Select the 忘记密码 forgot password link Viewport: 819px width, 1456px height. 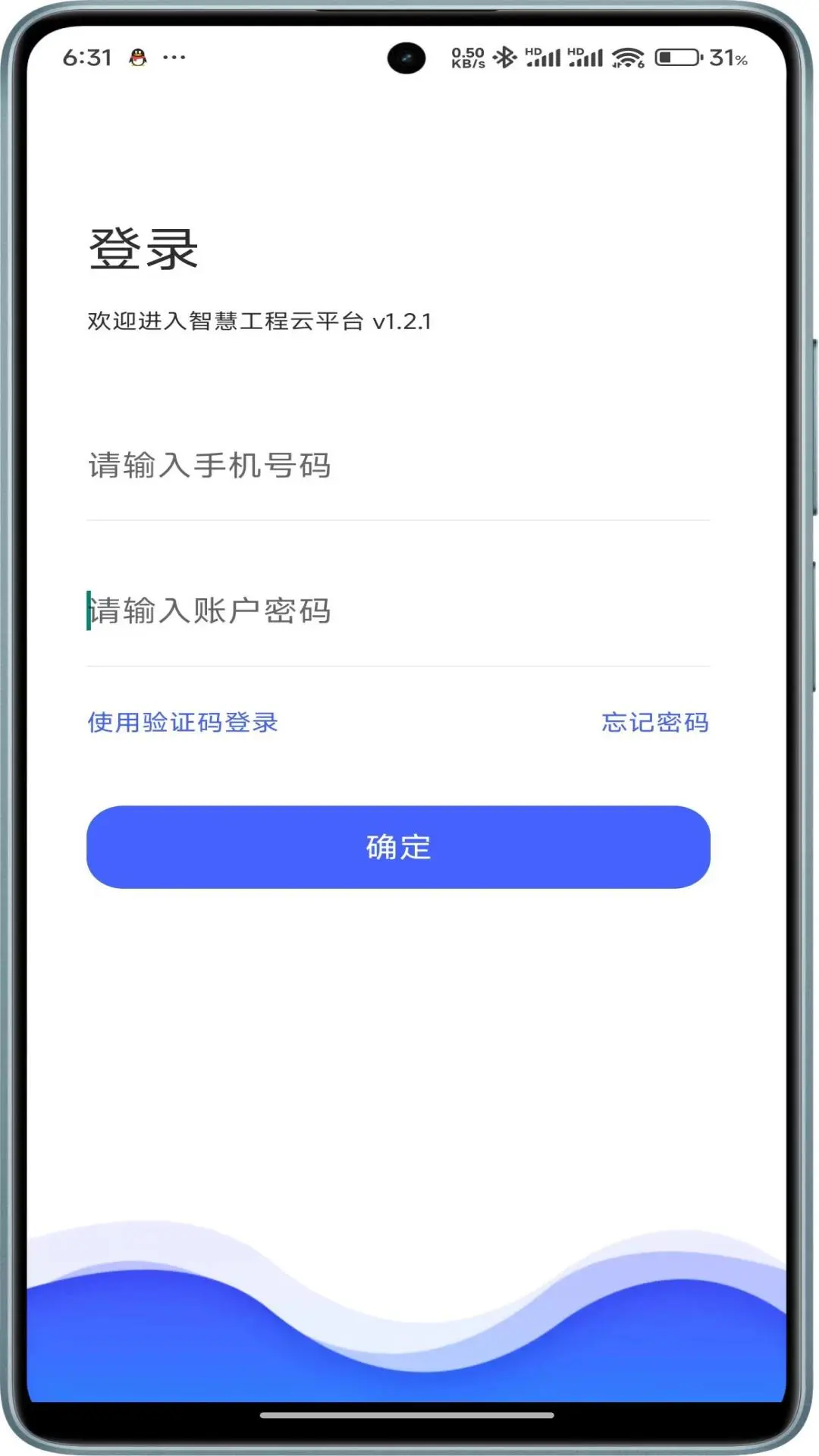pos(655,724)
